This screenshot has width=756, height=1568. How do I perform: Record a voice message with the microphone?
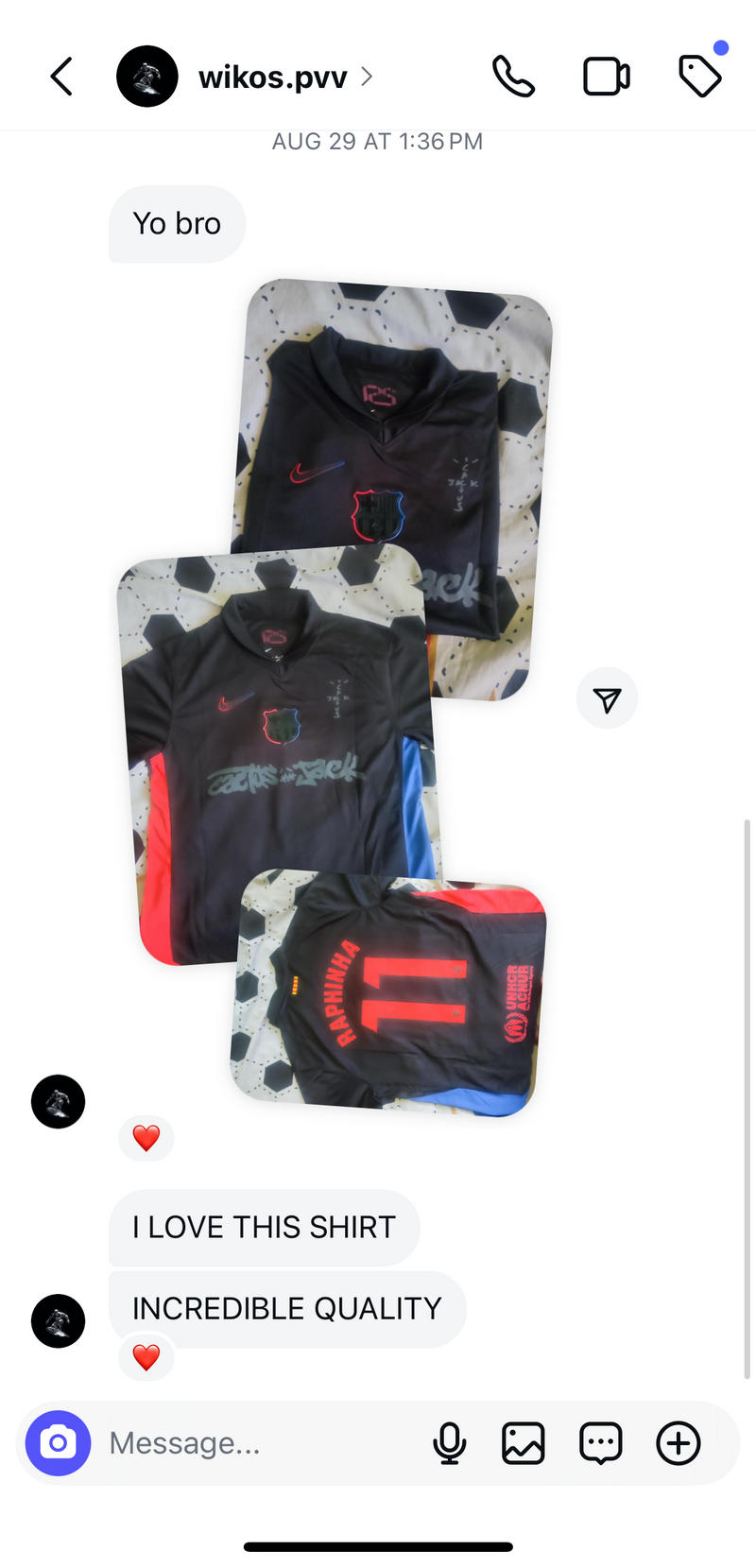tap(450, 1443)
